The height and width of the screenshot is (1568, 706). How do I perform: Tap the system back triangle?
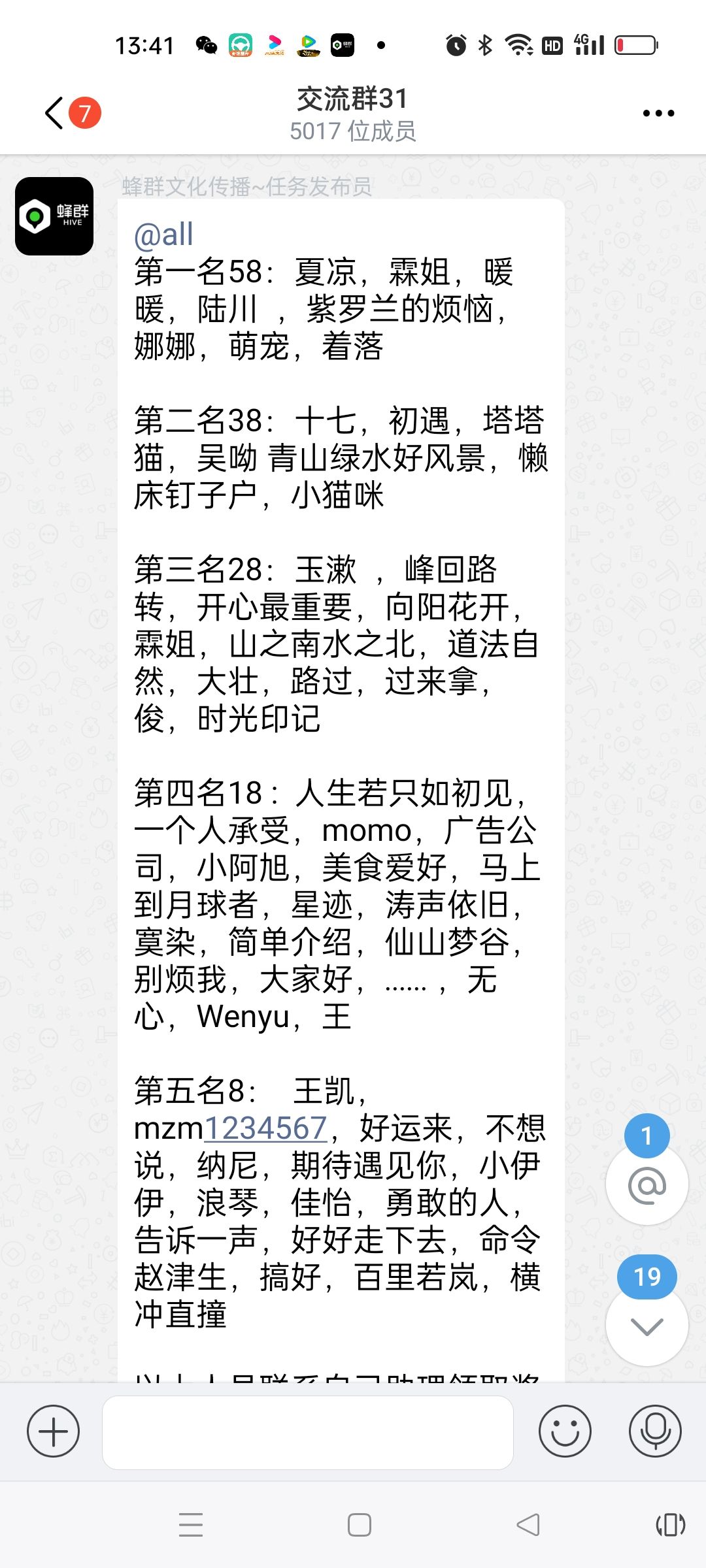(528, 1525)
